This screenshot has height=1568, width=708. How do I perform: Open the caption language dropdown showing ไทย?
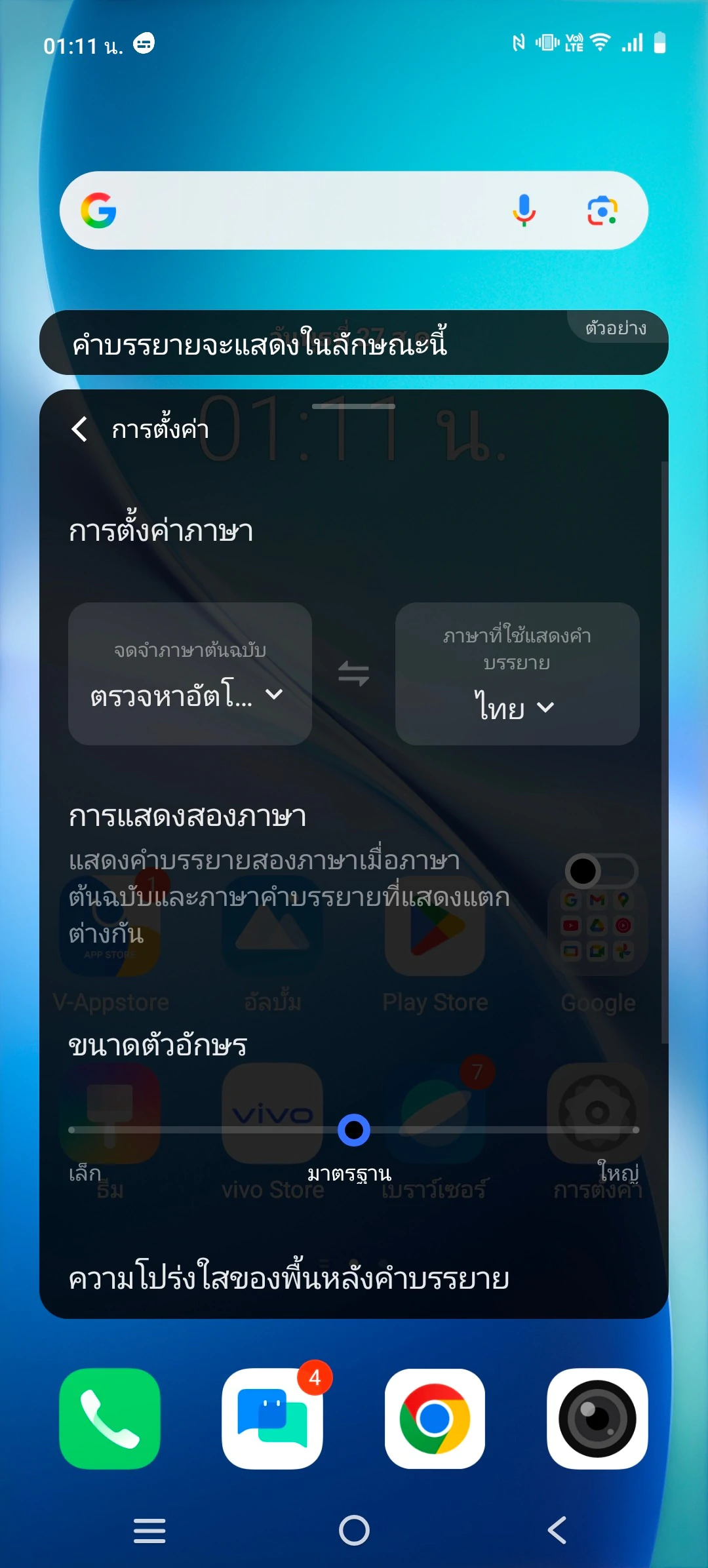click(517, 673)
